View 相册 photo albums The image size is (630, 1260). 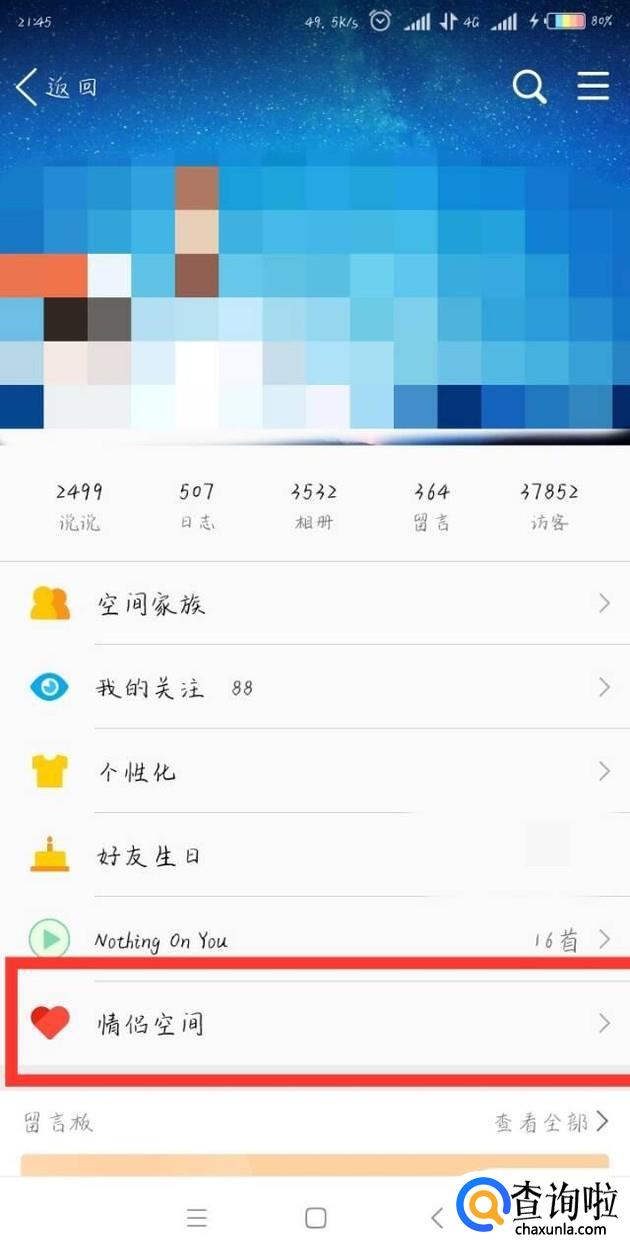point(314,505)
